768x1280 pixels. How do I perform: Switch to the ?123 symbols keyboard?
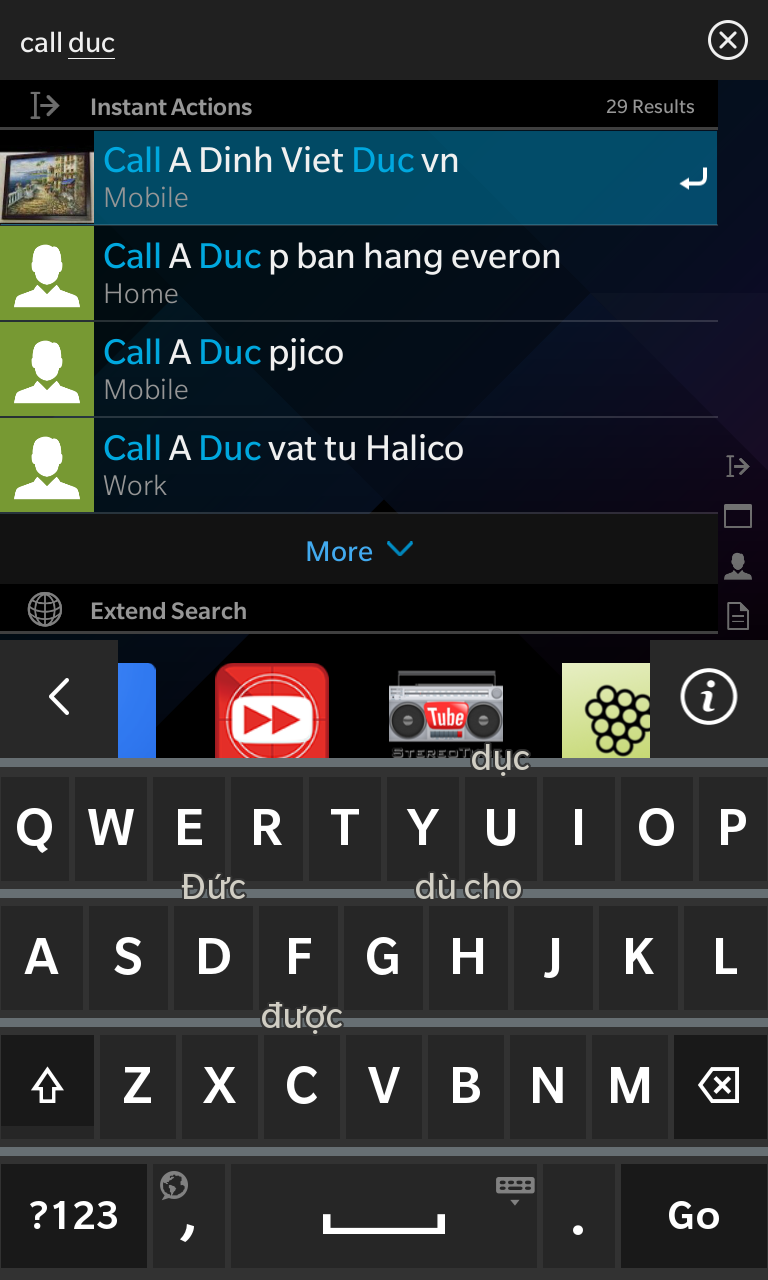pyautogui.click(x=73, y=1215)
